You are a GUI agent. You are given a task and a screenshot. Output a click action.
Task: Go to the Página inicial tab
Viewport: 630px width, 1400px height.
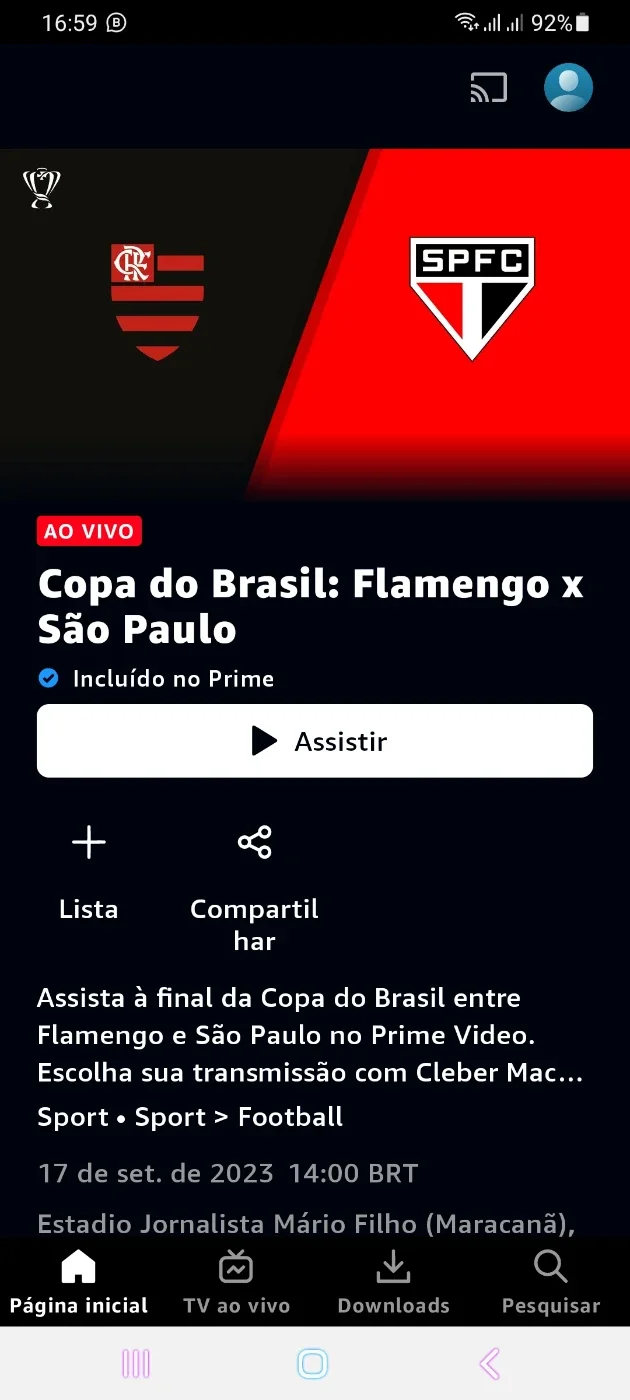click(79, 1284)
